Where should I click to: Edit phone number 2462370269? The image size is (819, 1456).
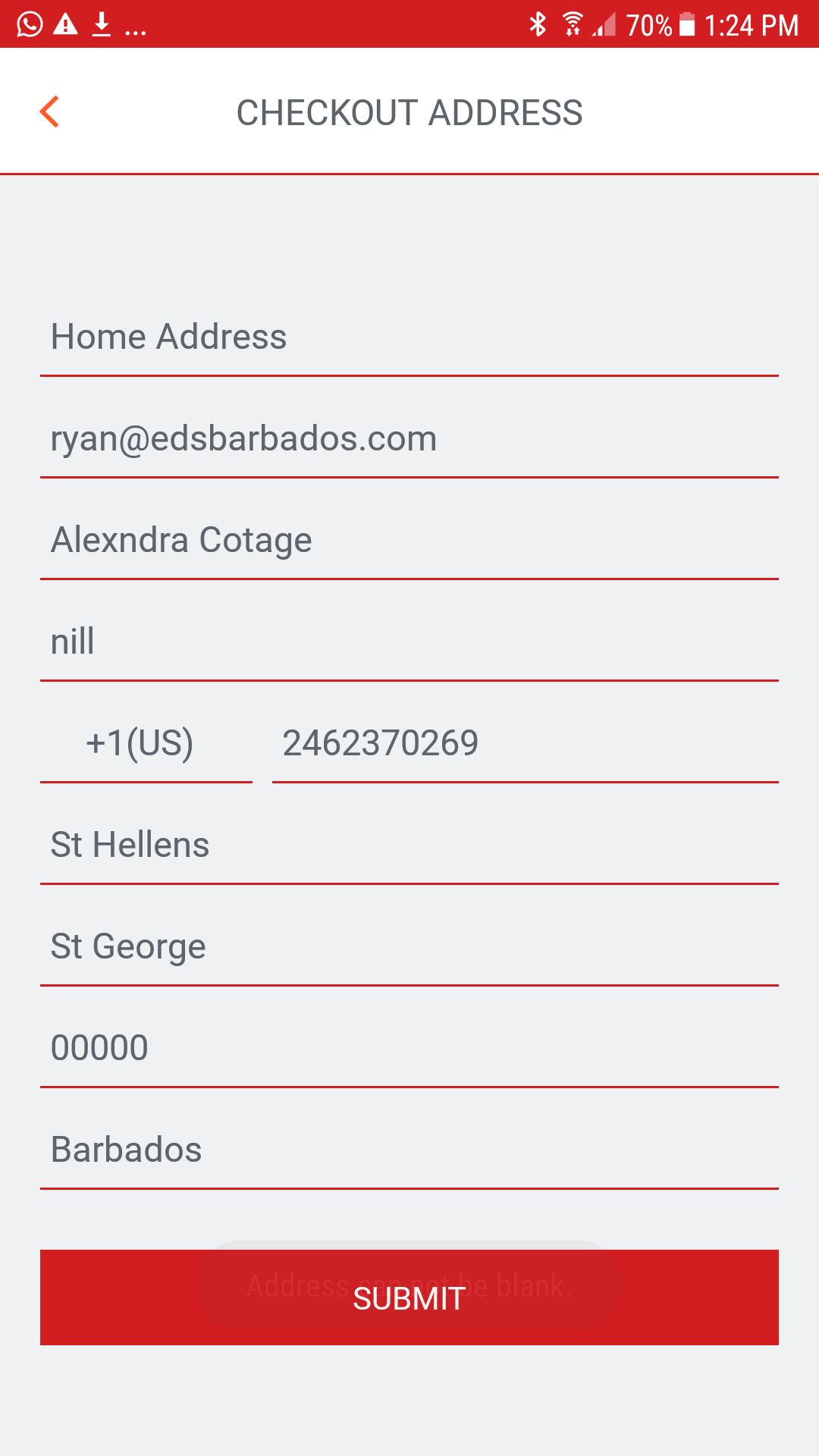pyautogui.click(x=525, y=744)
